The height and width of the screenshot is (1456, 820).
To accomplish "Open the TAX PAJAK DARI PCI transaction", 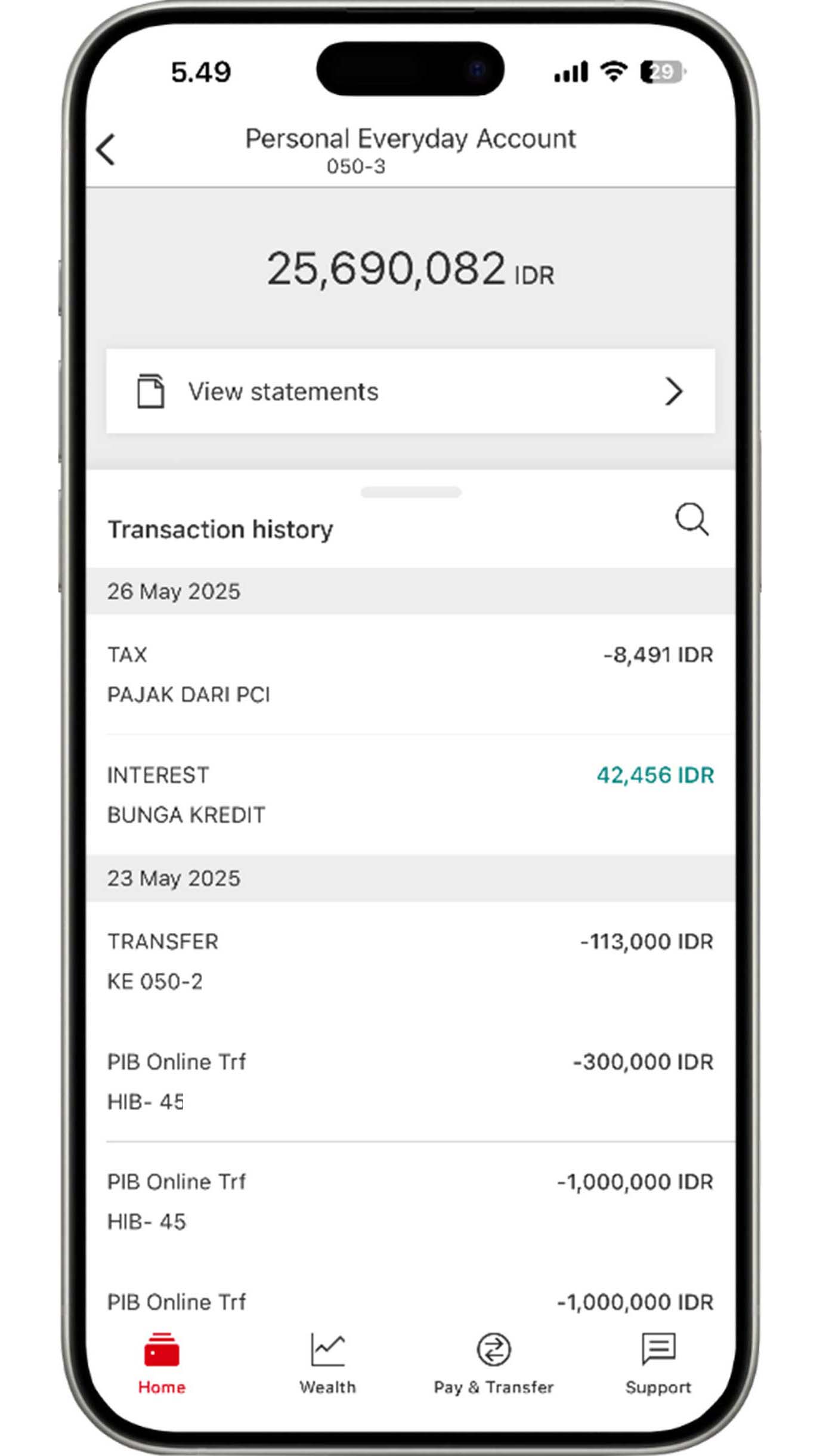I will coord(410,675).
